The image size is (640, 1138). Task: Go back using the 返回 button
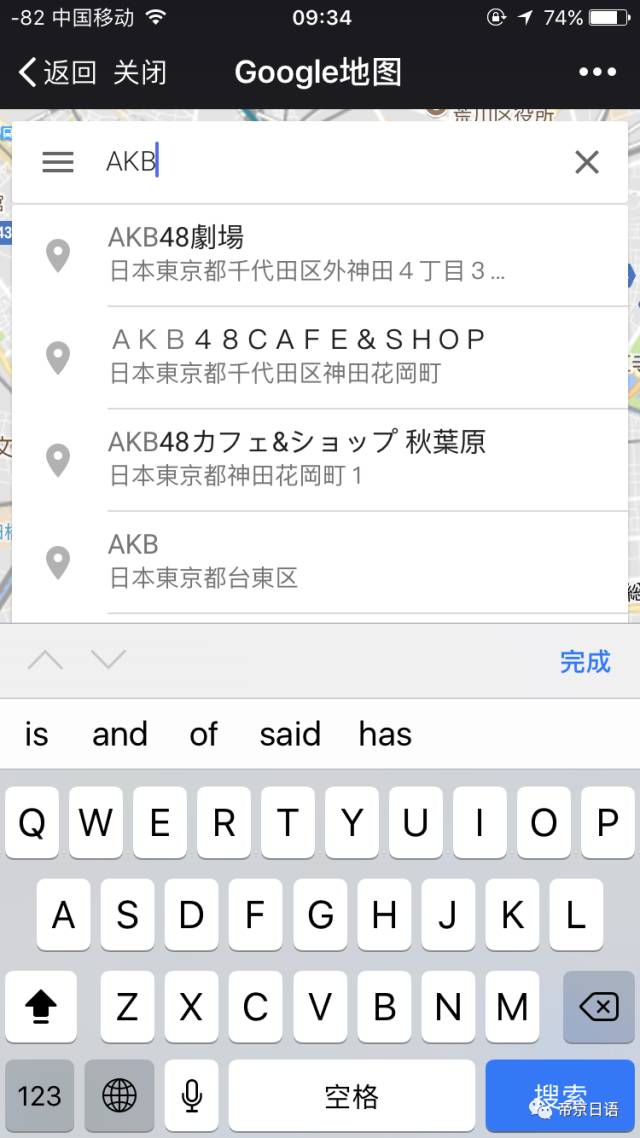coord(58,72)
